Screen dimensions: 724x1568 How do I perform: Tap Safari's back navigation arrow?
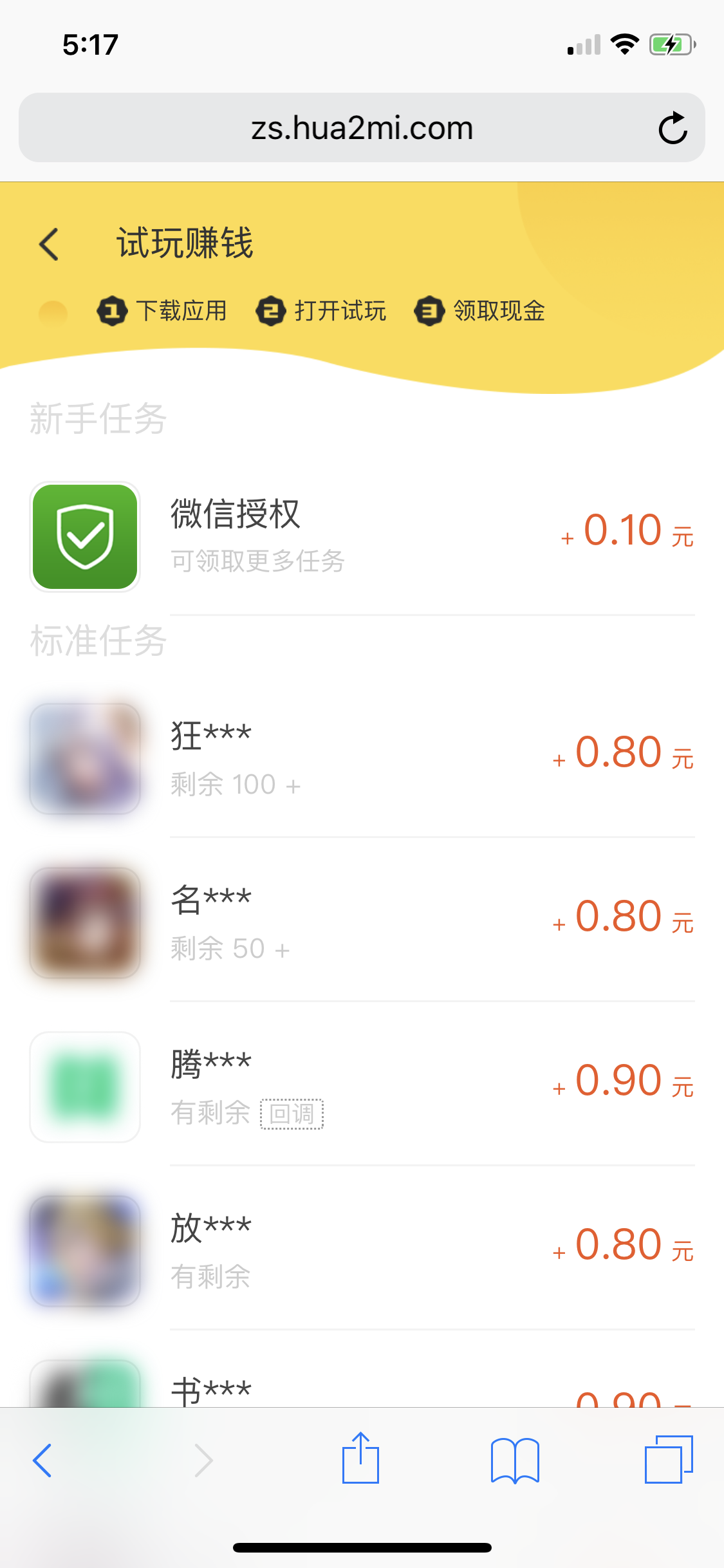[42, 1460]
